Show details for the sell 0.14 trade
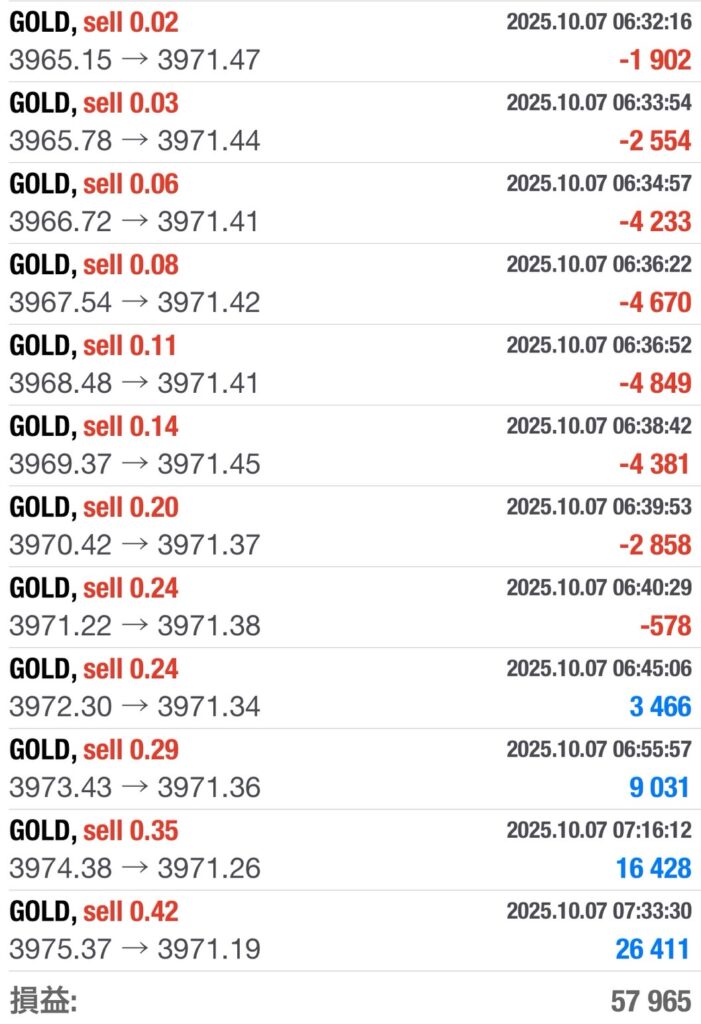Image resolution: width=701 pixels, height=1024 pixels. tap(350, 446)
